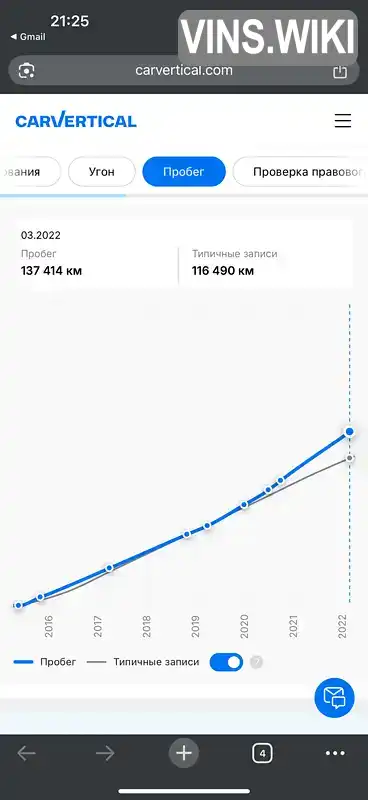Go back to the previous page

[x=27, y=753]
